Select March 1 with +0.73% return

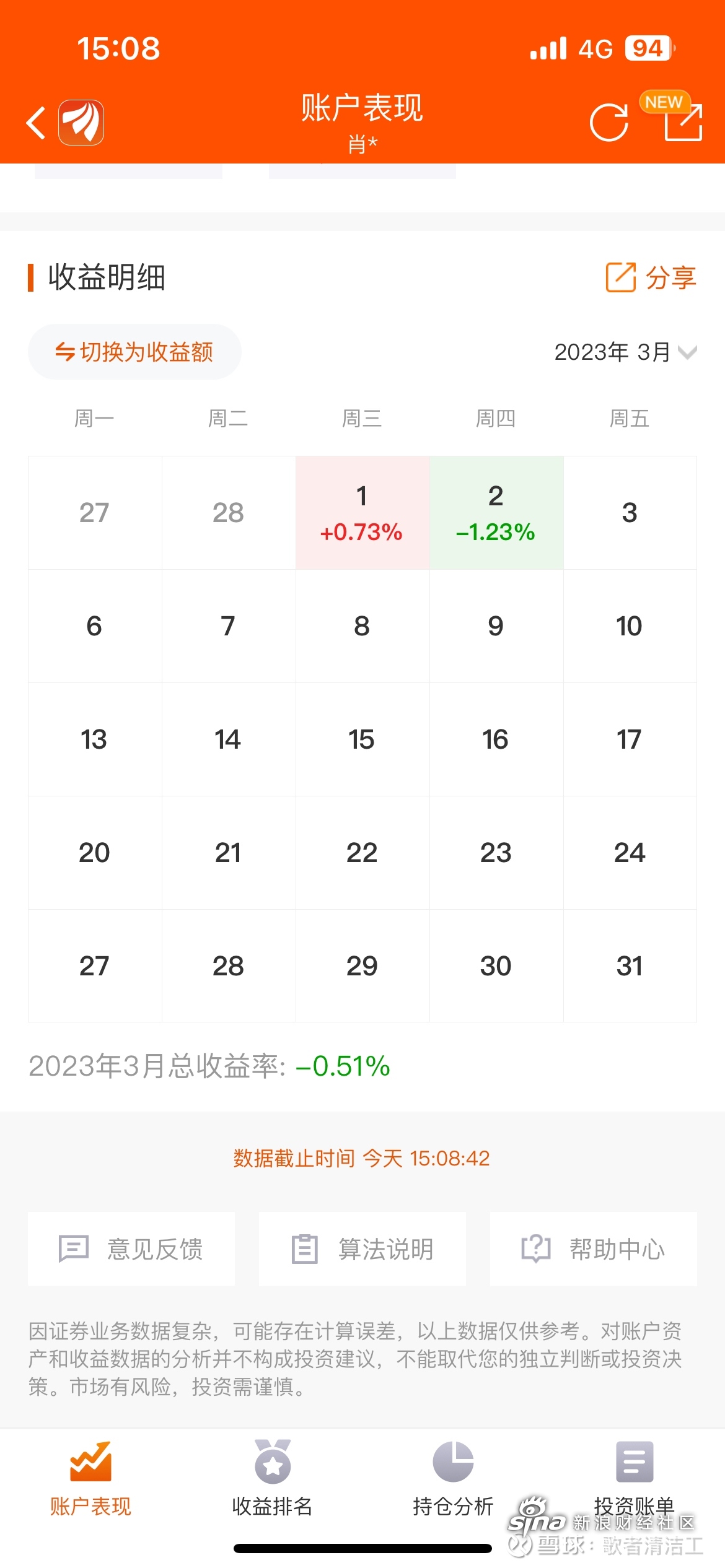point(362,513)
